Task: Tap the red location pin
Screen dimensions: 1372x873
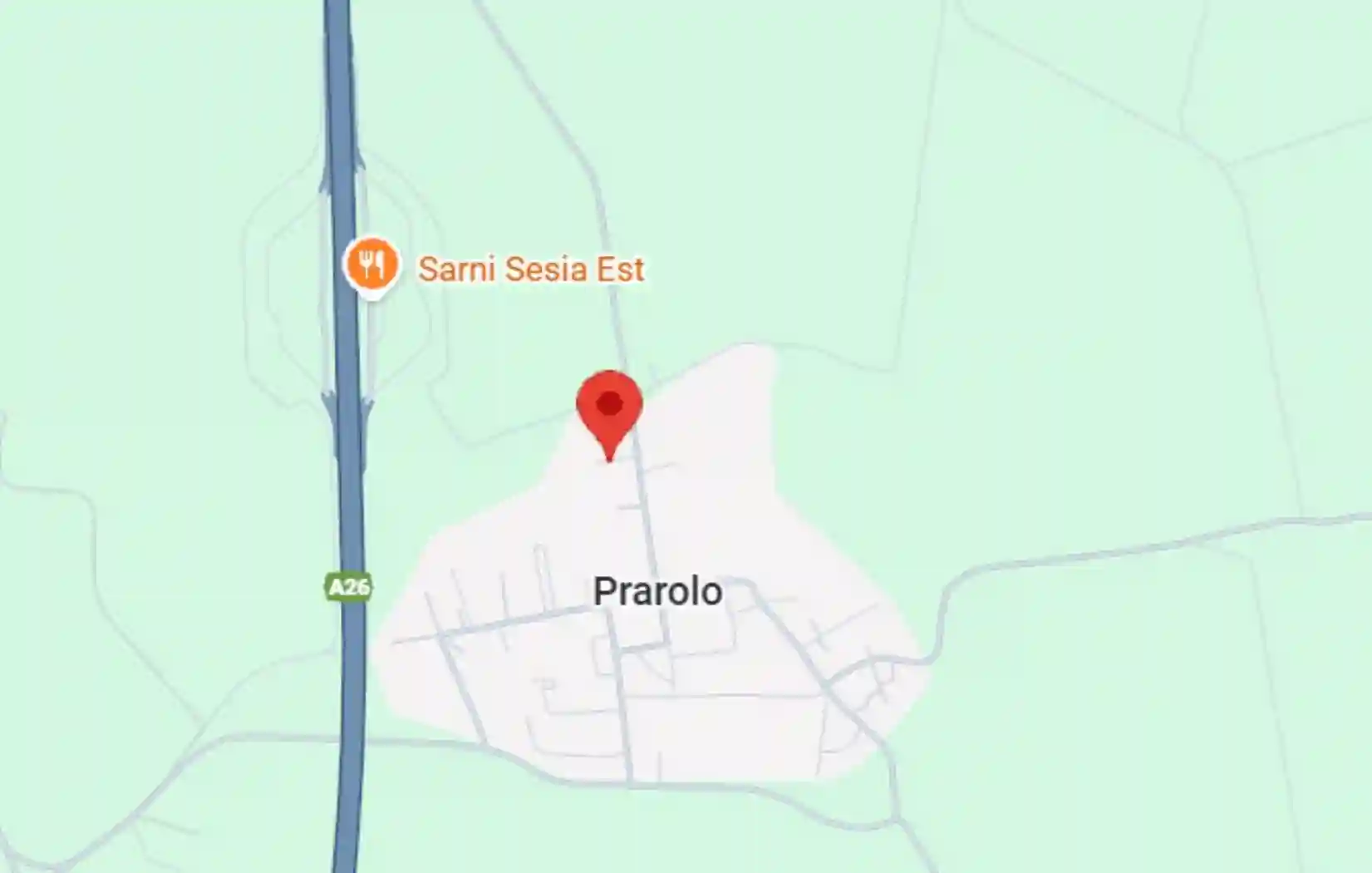Action: coord(609,409)
